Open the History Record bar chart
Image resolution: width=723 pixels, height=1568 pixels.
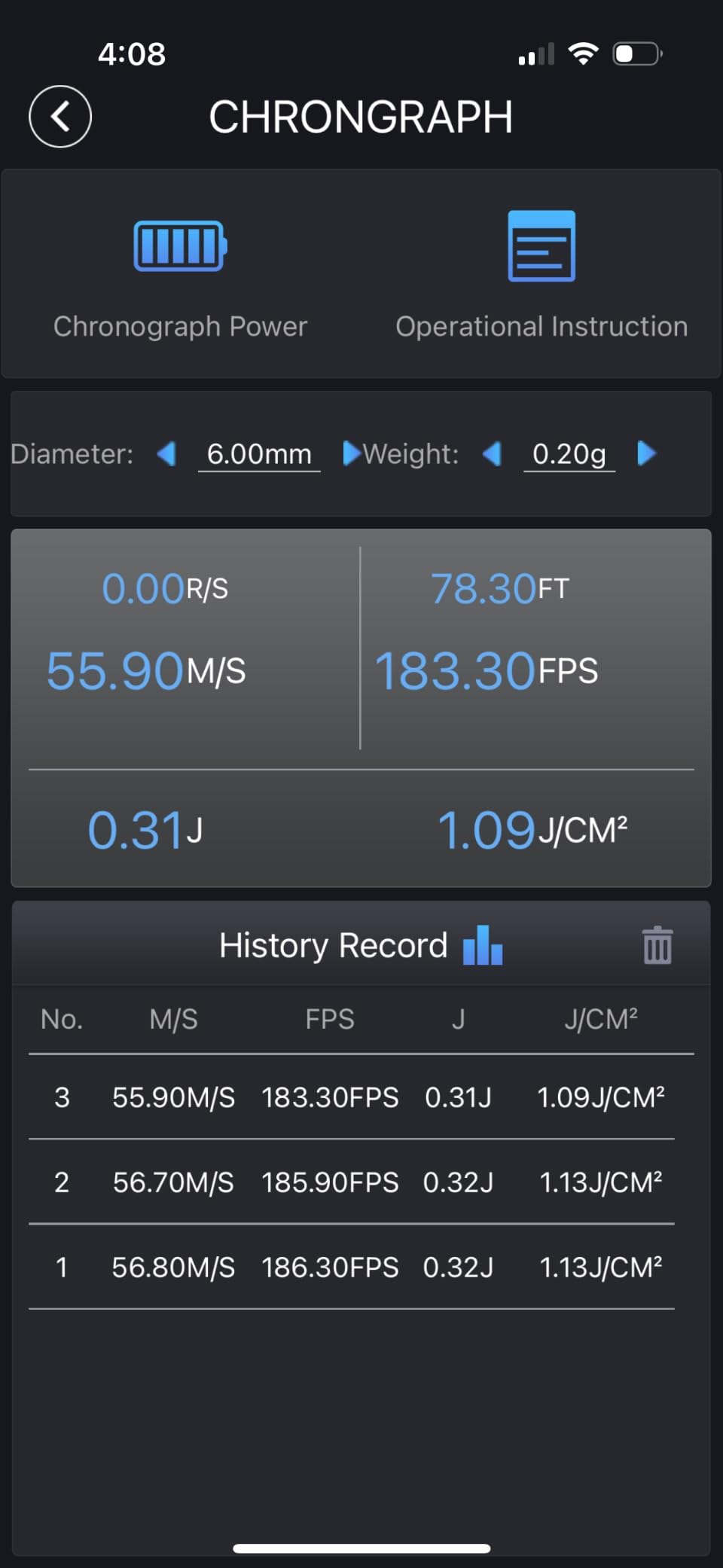pyautogui.click(x=483, y=945)
